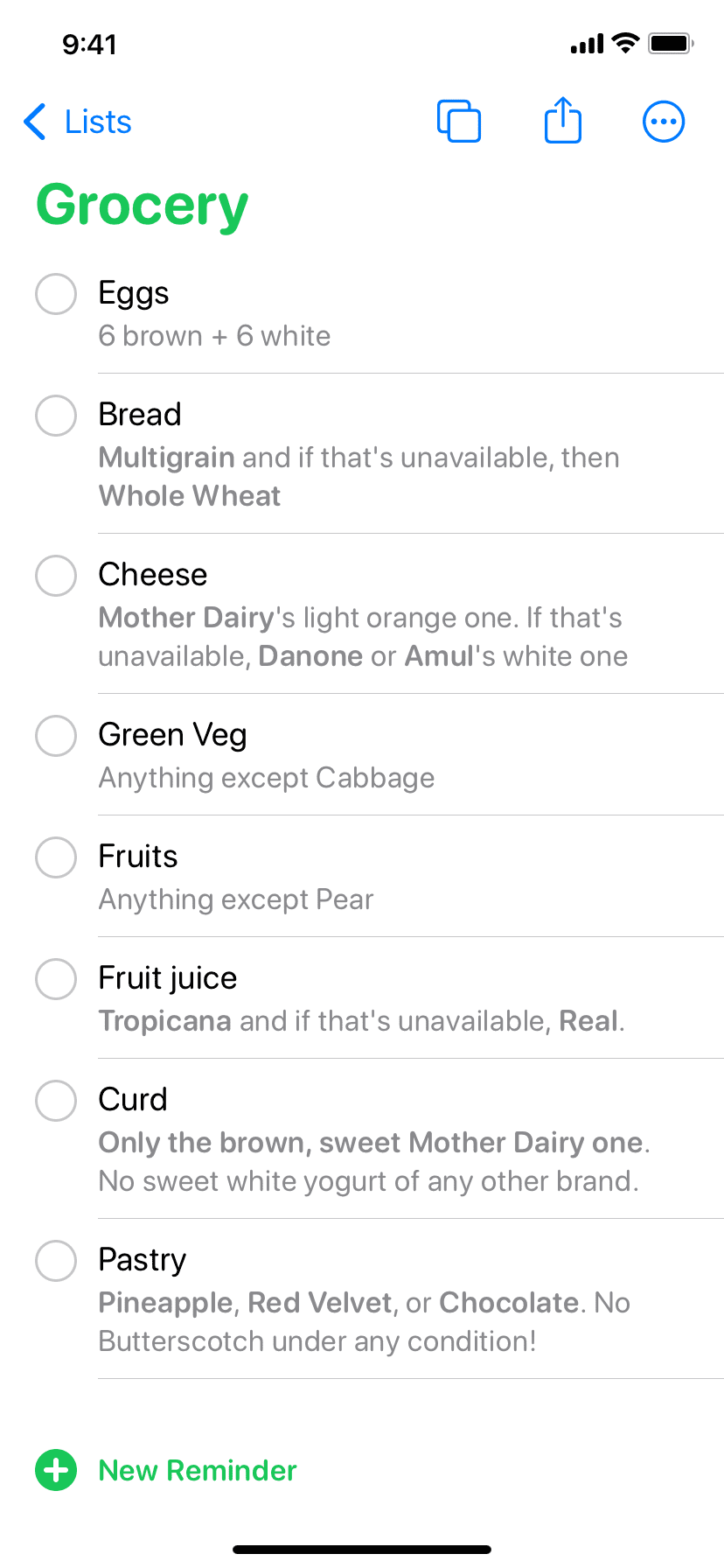Open the templates icon in the toolbar
The image size is (724, 1568).
459,122
